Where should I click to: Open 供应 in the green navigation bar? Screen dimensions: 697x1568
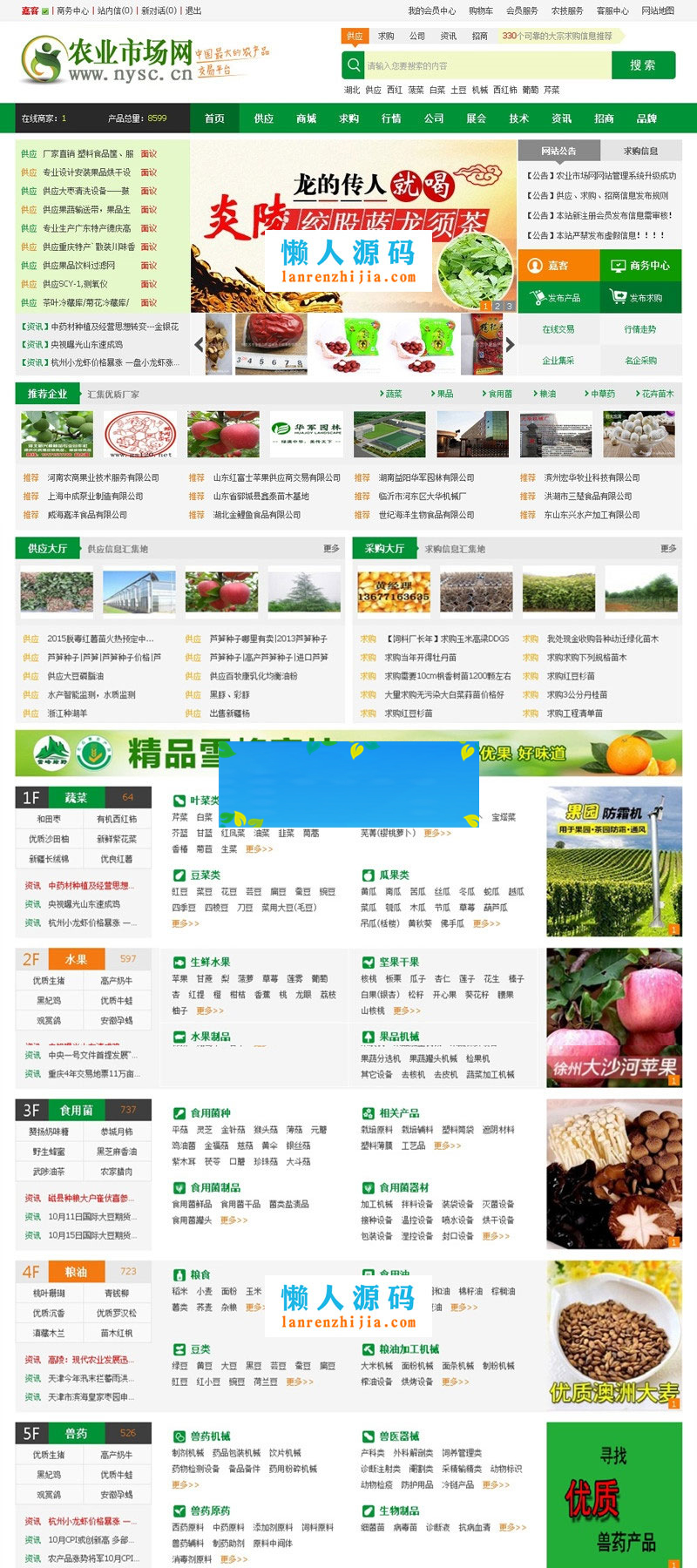click(264, 118)
